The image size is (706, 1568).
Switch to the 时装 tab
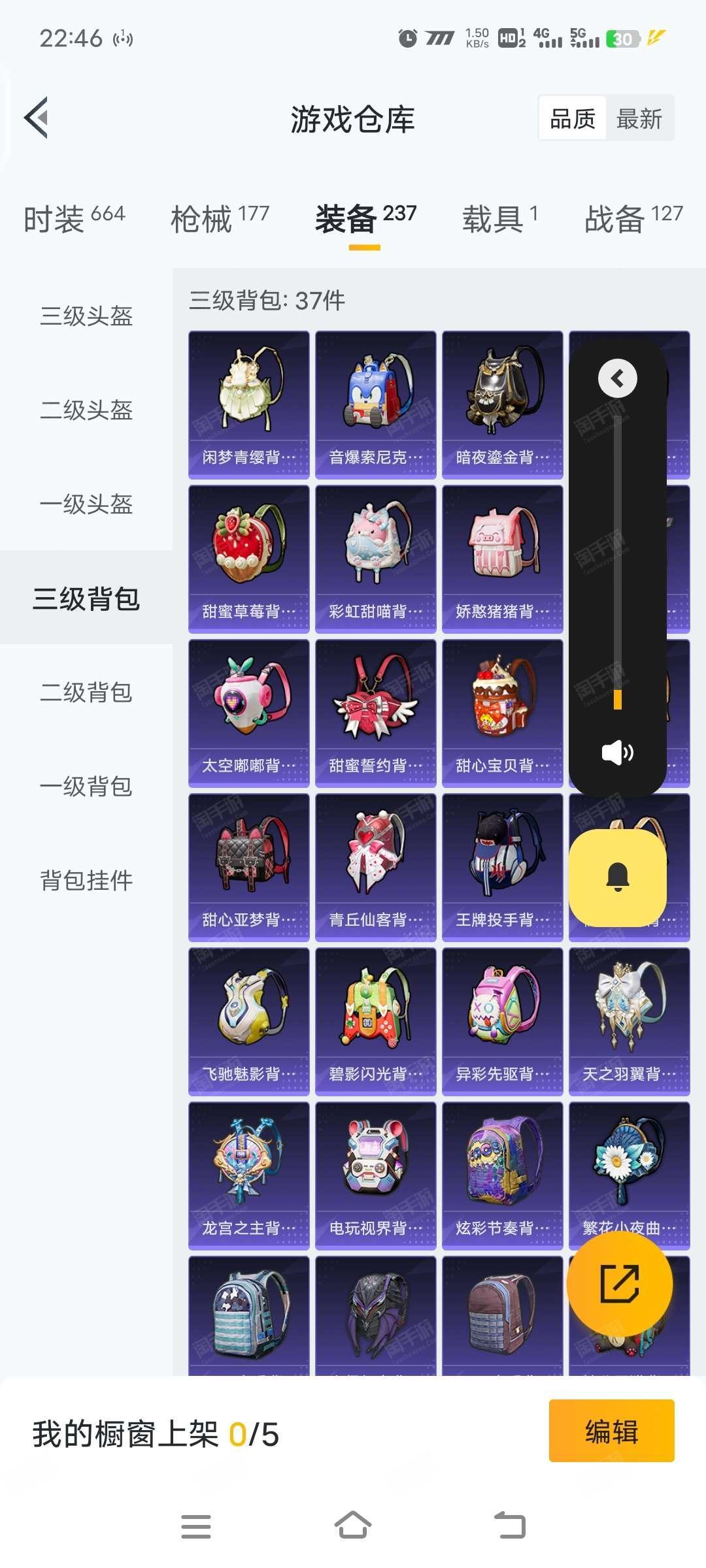[x=74, y=218]
